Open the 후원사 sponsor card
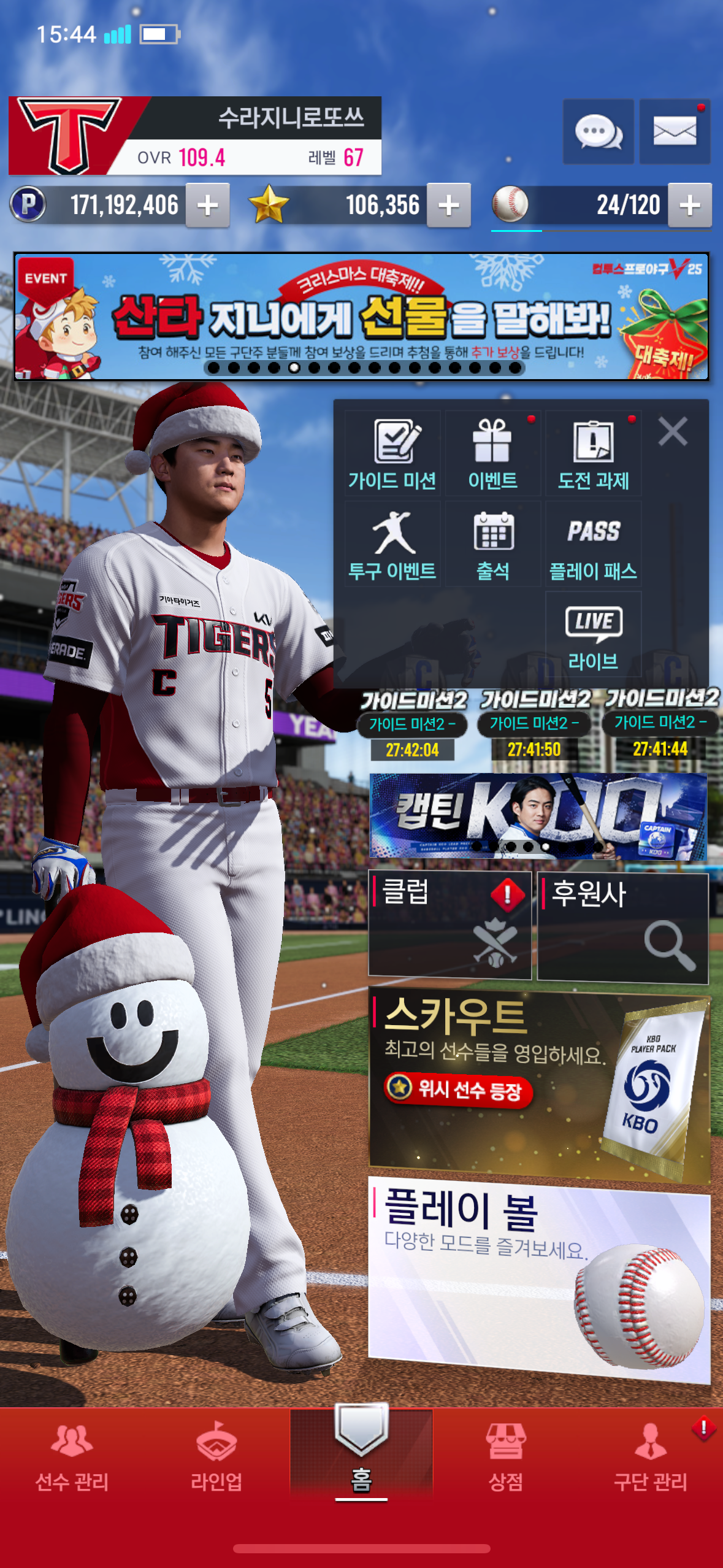Screen dimensions: 723x1568 tap(622, 926)
